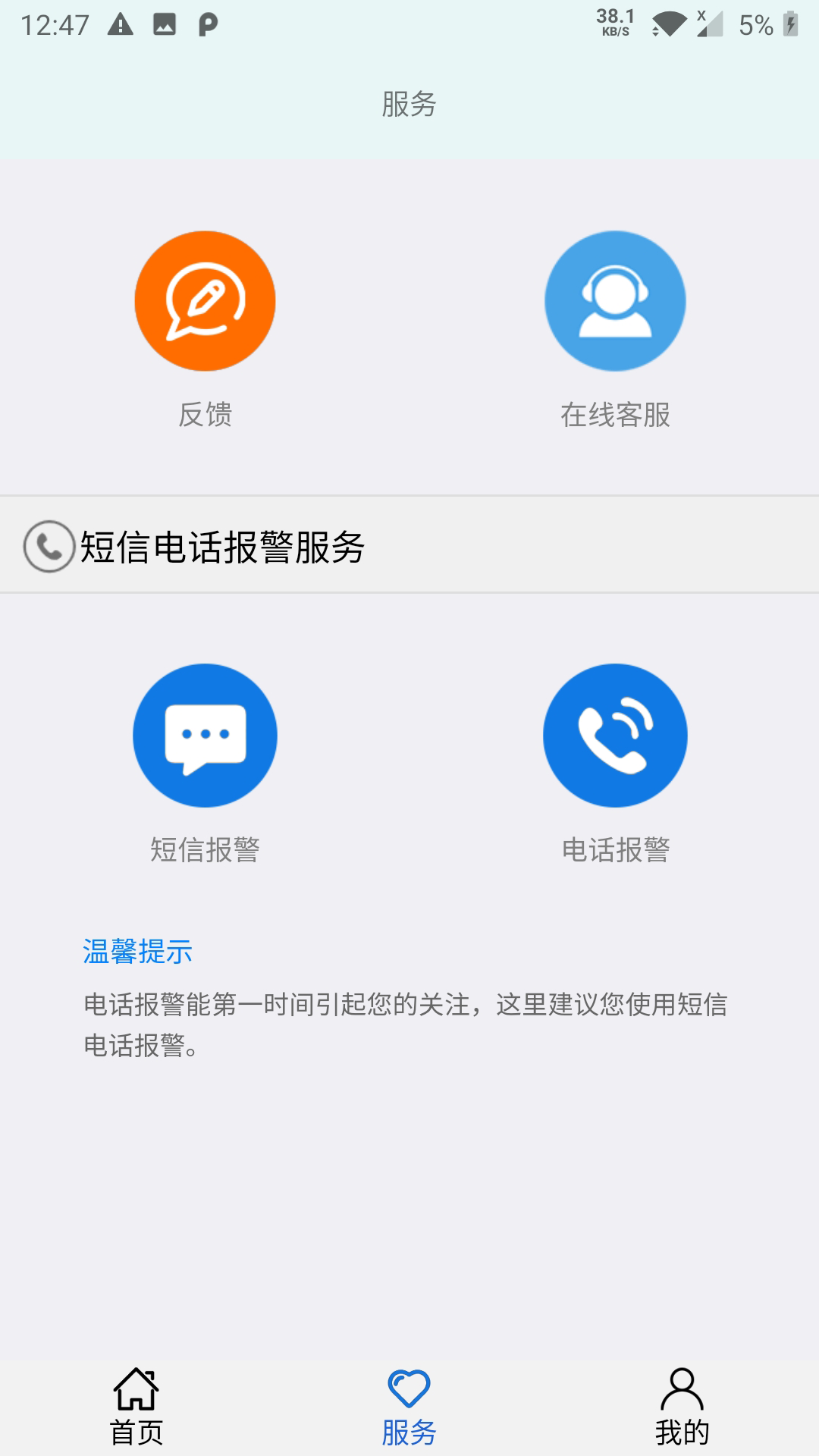Select 短信报警 SMS alarm service
Image resolution: width=819 pixels, height=1456 pixels.
(205, 736)
